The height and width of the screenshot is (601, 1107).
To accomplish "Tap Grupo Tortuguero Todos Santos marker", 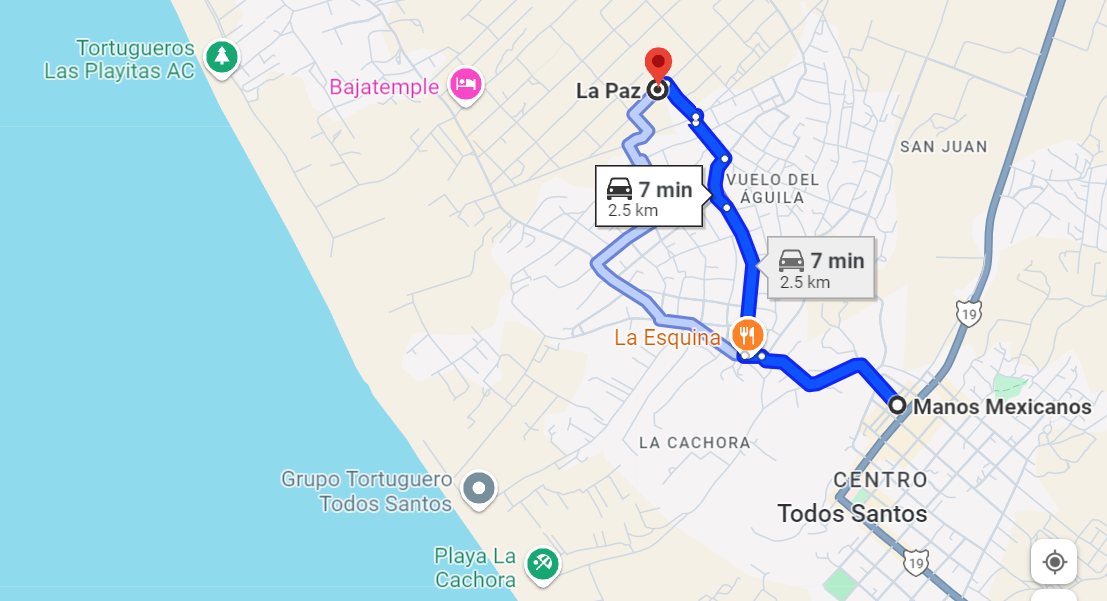I will [x=480, y=489].
